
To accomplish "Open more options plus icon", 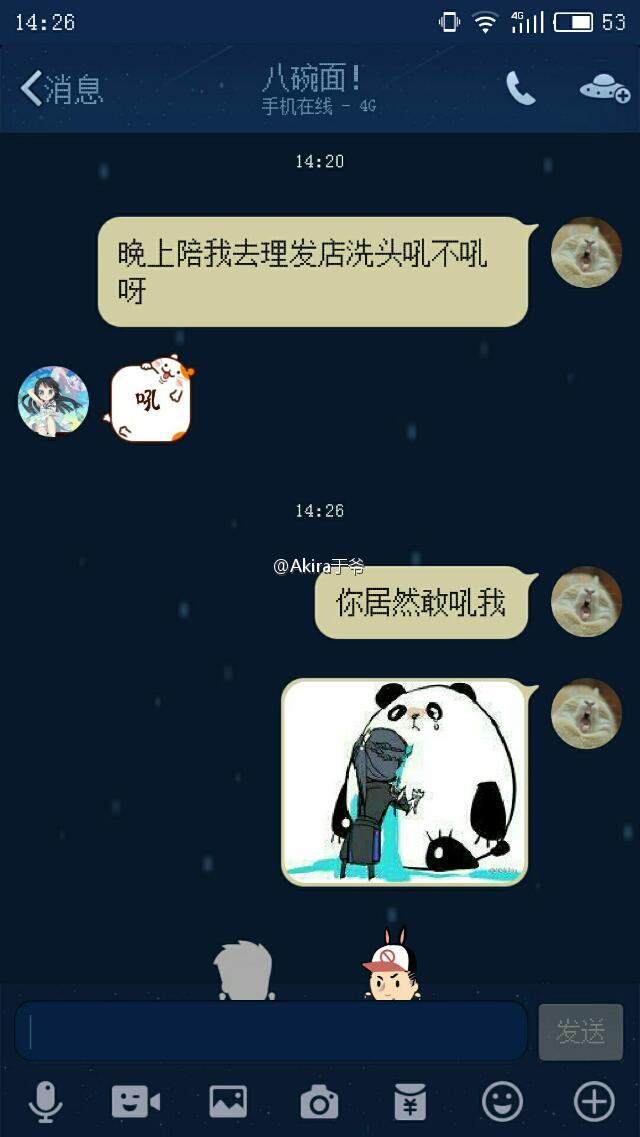I will (x=594, y=1101).
